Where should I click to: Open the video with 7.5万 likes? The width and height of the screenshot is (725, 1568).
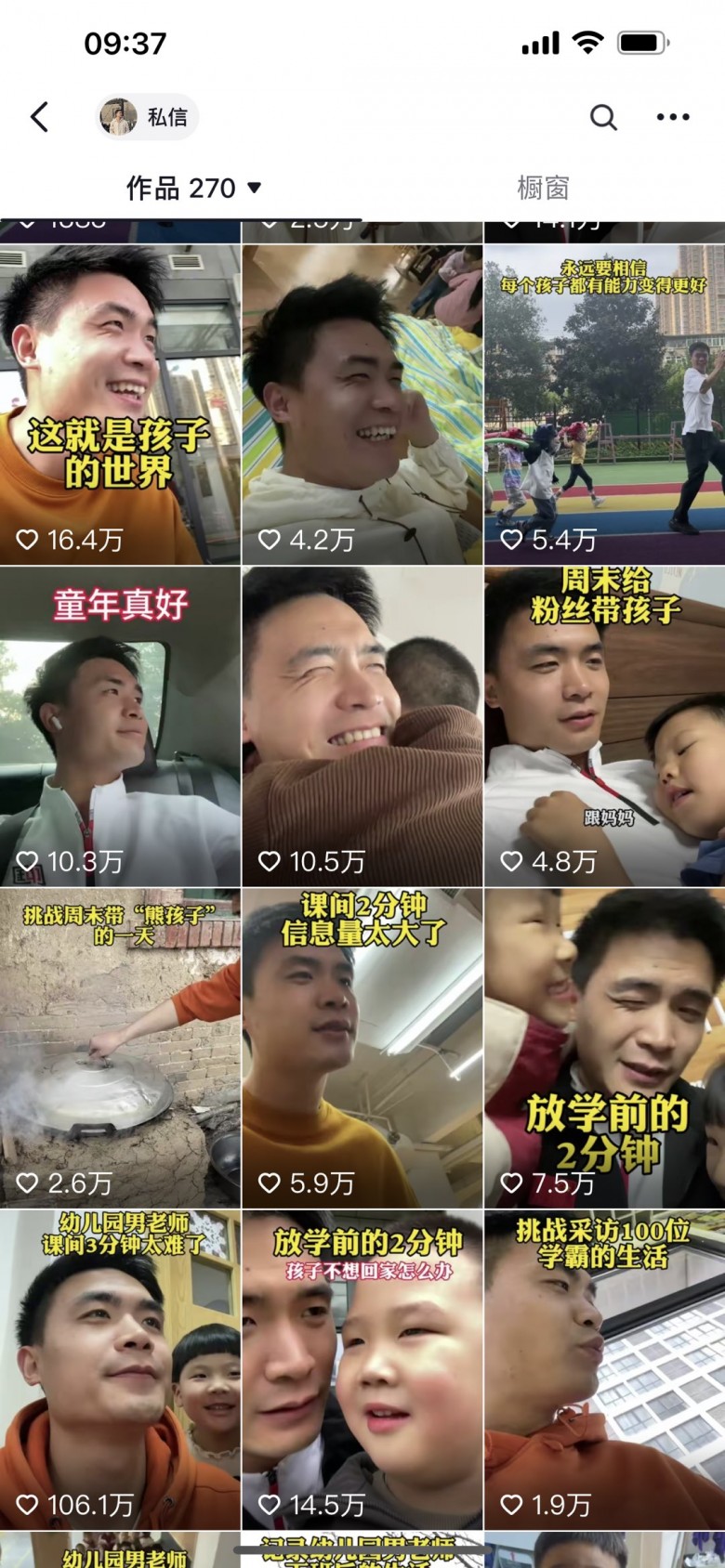604,1048
